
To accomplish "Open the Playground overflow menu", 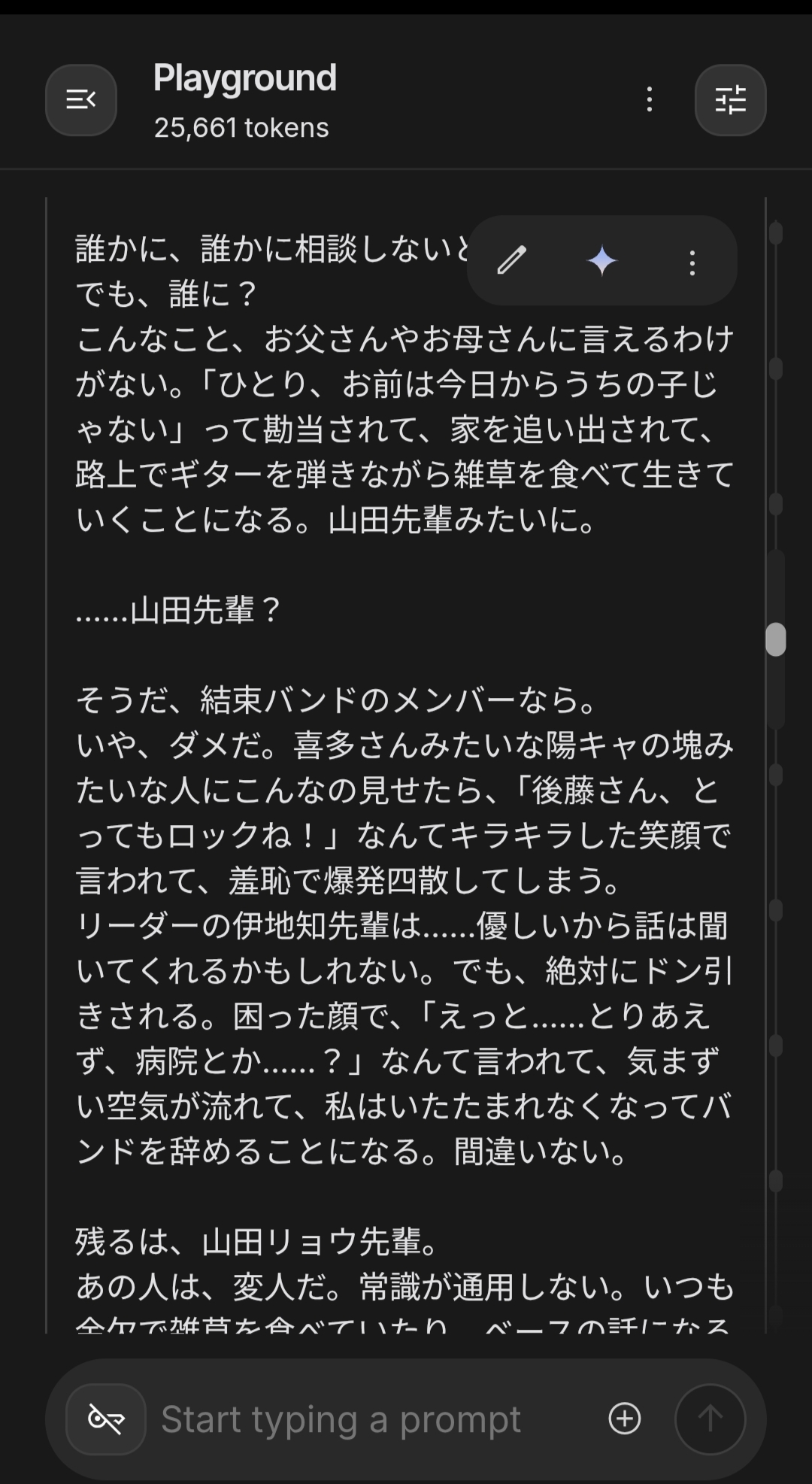I will click(650, 100).
